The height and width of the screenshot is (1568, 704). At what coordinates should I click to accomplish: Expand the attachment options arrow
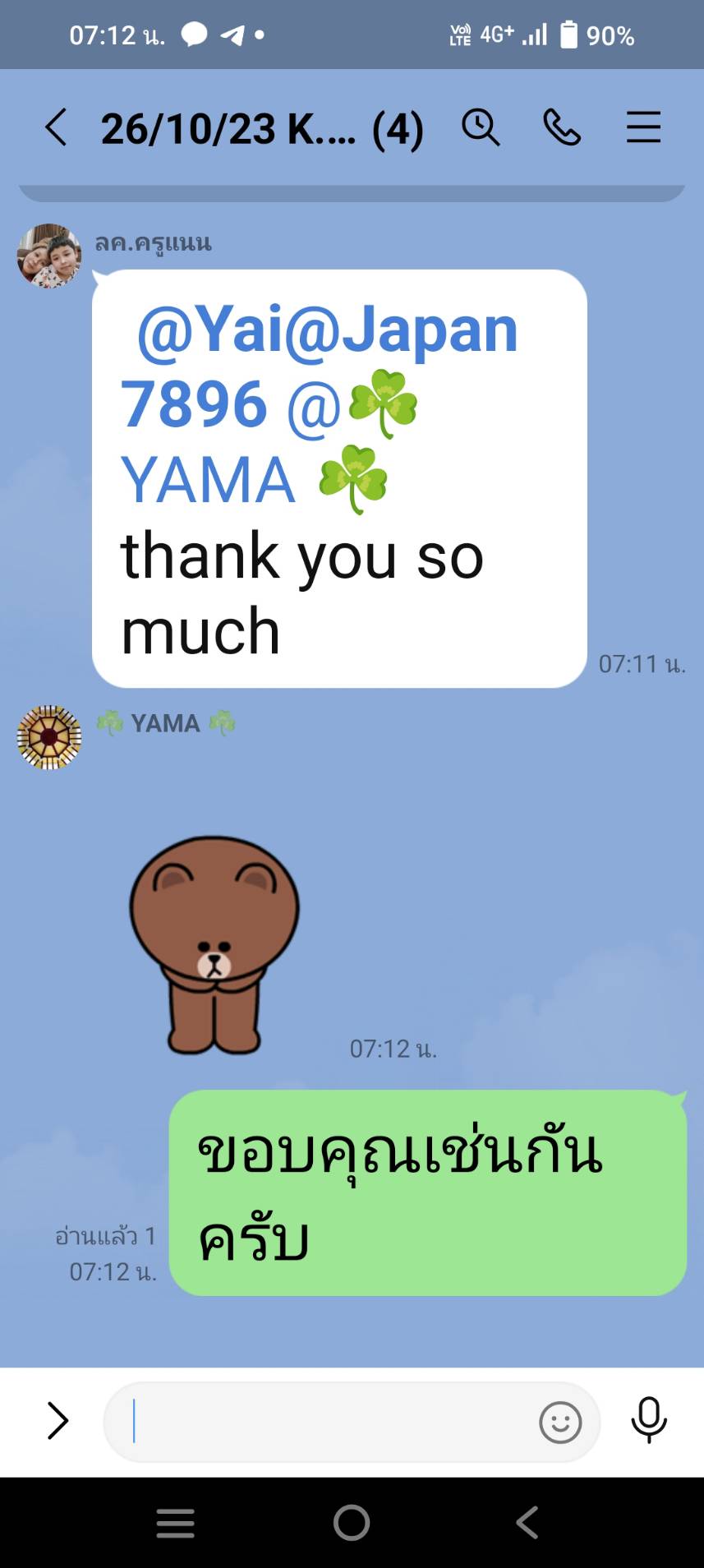tap(58, 1421)
